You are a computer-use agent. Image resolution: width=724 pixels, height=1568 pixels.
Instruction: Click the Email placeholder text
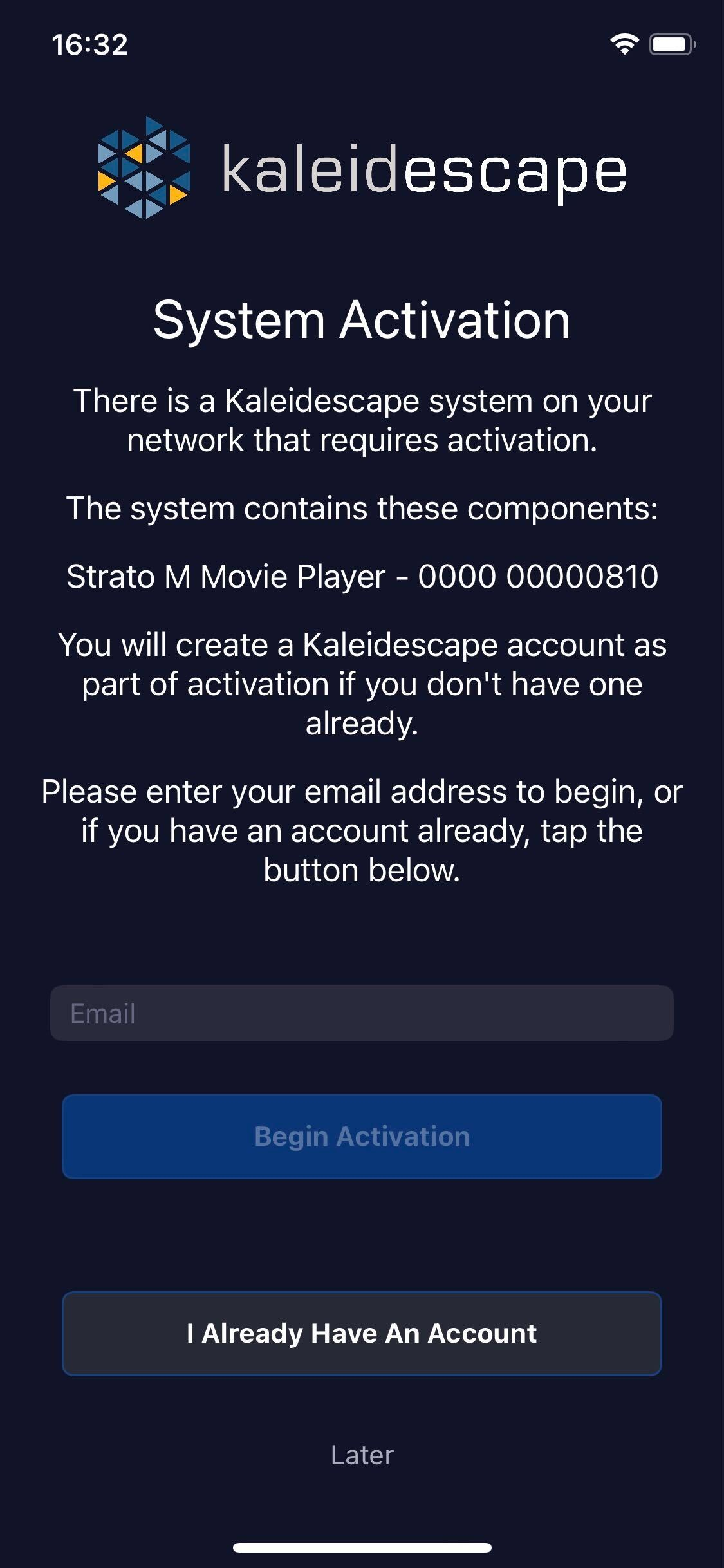coord(104,1013)
